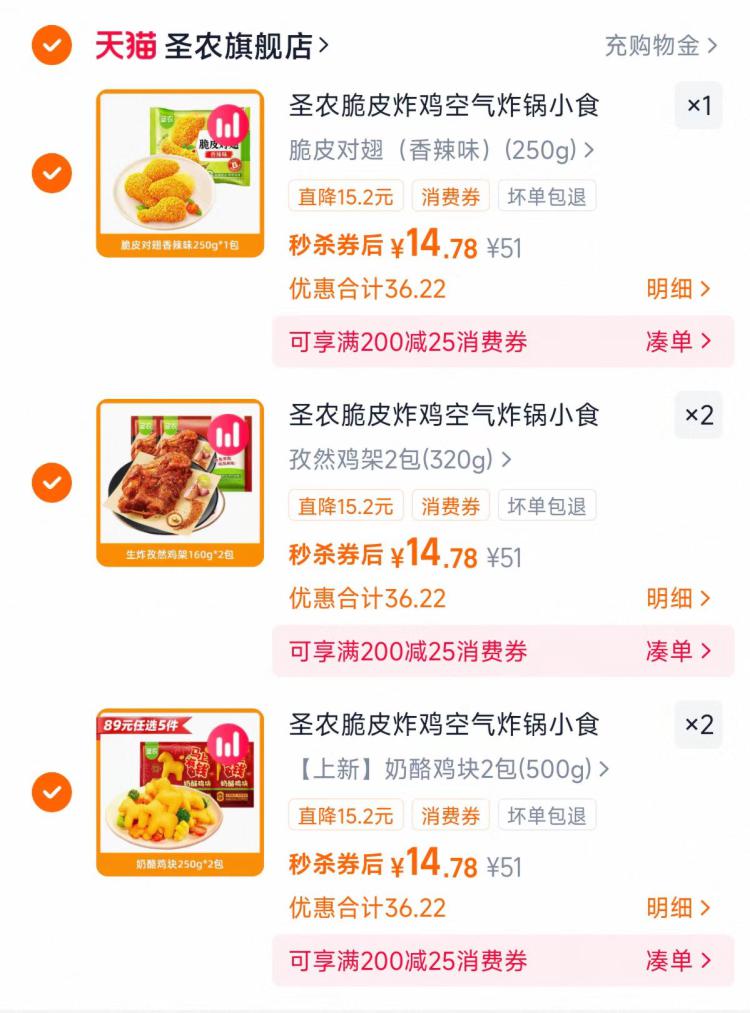Click the 坏单包退 tag on last item
Screen dimensions: 750x1013
click(x=548, y=816)
